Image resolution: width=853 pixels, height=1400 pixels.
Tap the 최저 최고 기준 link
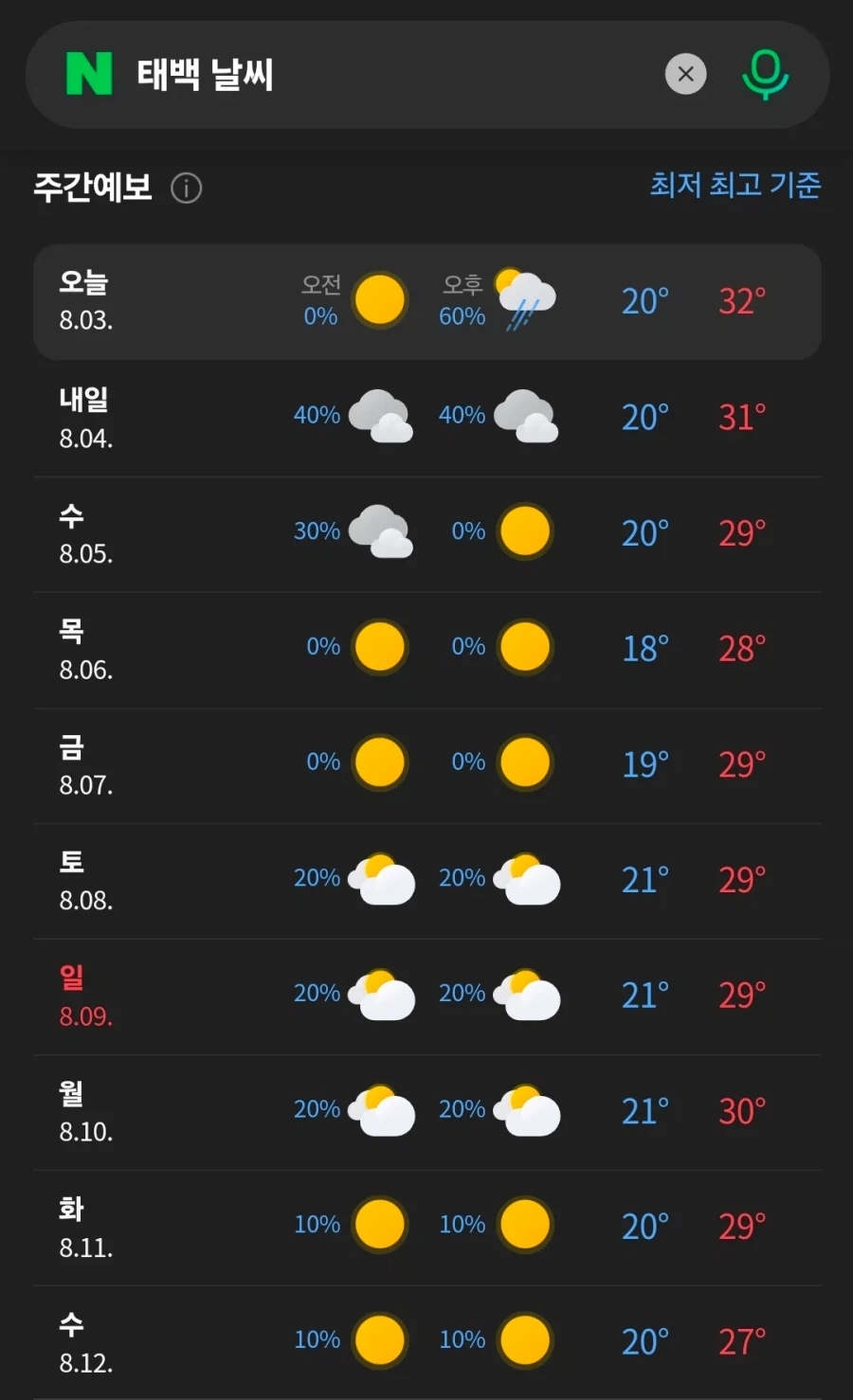tap(735, 185)
